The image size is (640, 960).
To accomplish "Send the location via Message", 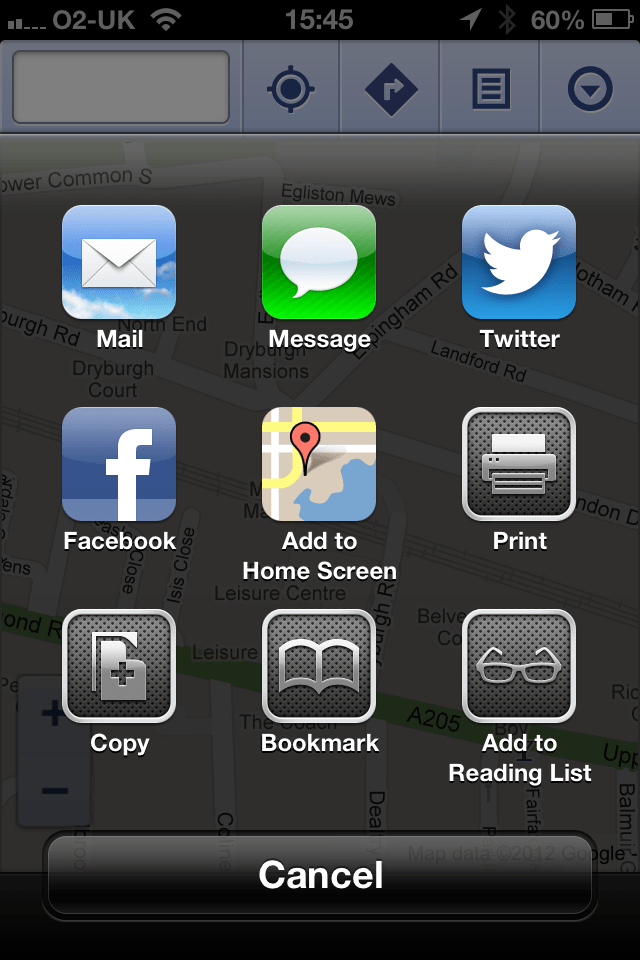I will coord(319,262).
